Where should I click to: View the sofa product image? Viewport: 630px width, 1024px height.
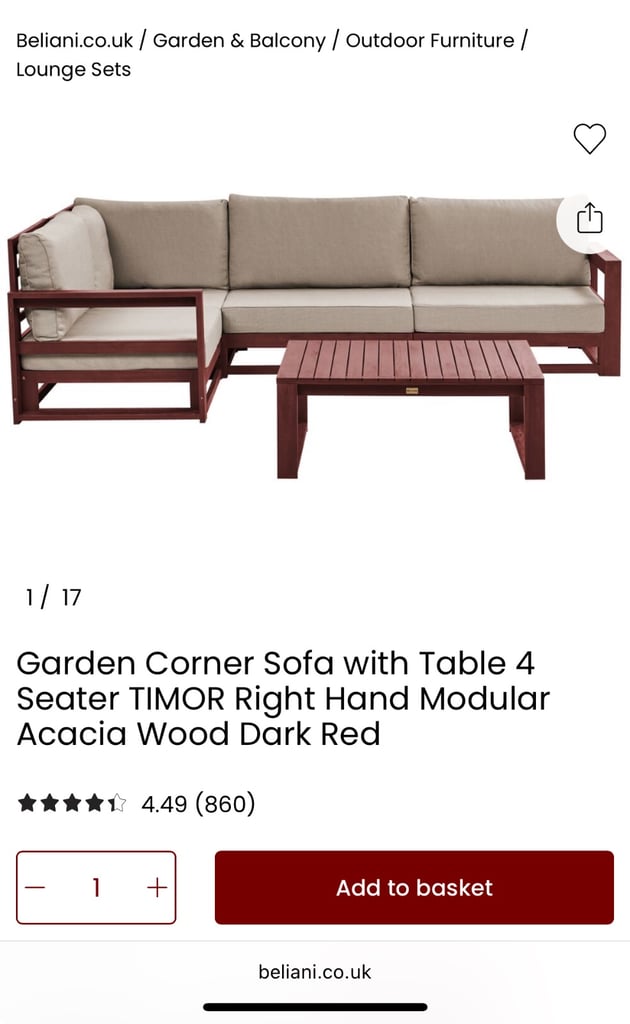coord(313,336)
